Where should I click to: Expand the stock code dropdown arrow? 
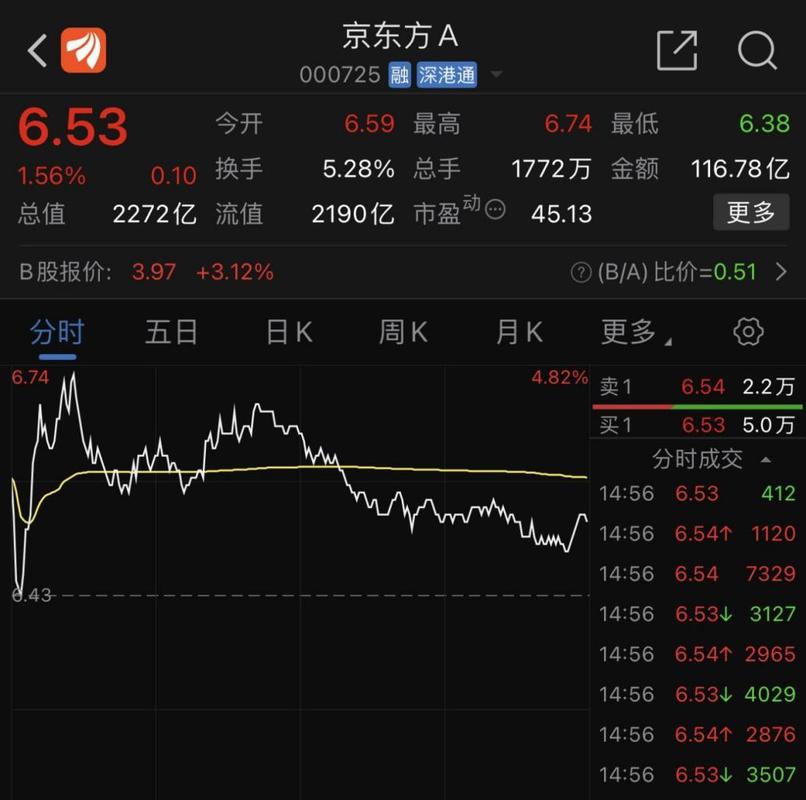tap(497, 75)
